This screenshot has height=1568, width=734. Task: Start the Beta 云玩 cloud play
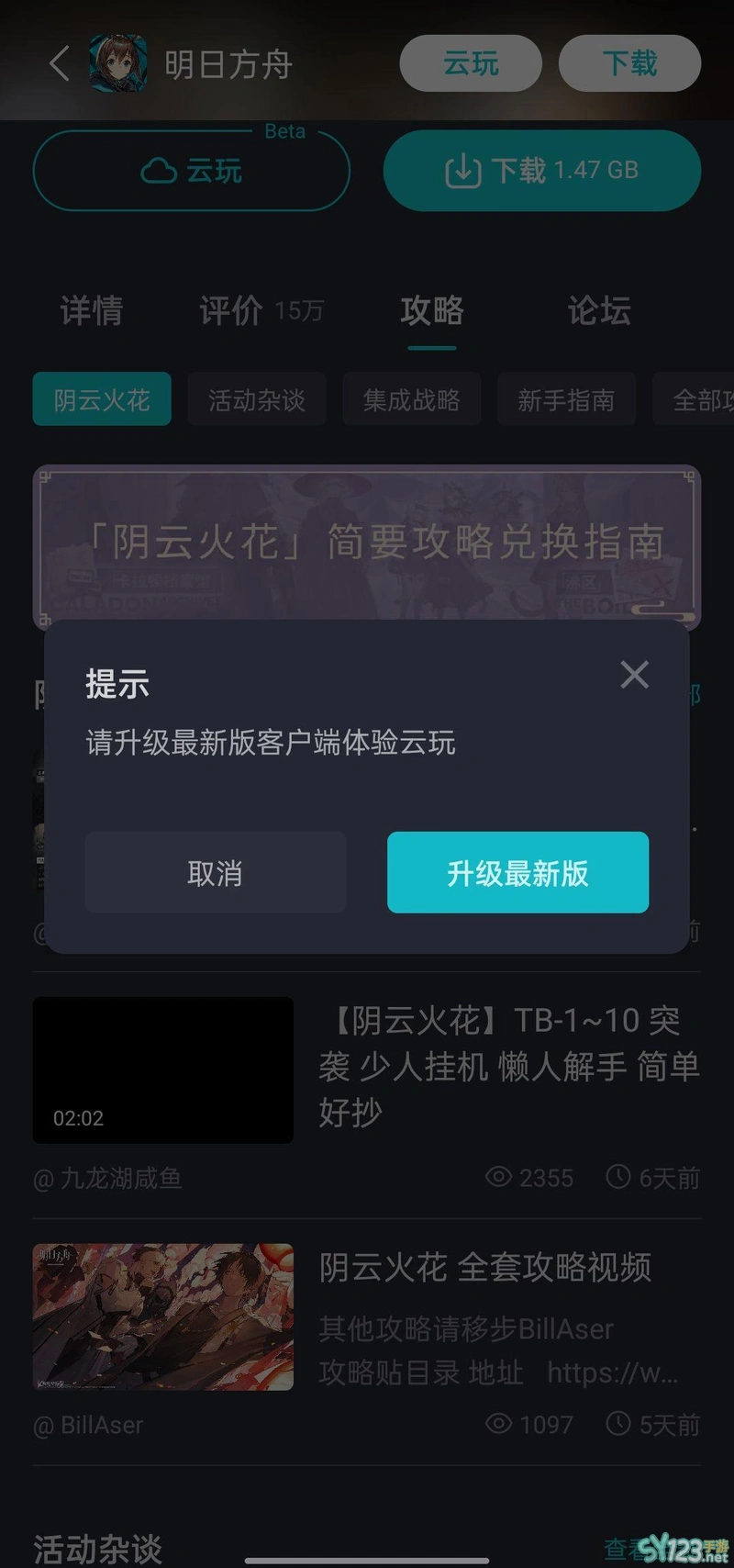(x=191, y=171)
